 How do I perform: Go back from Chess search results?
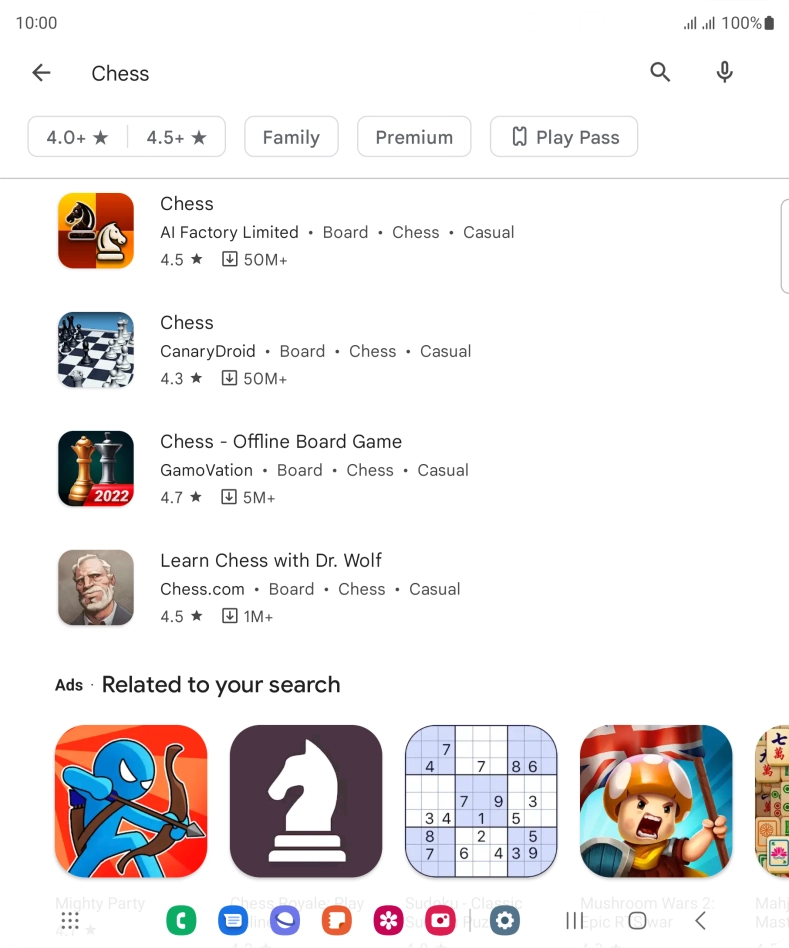[x=41, y=73]
